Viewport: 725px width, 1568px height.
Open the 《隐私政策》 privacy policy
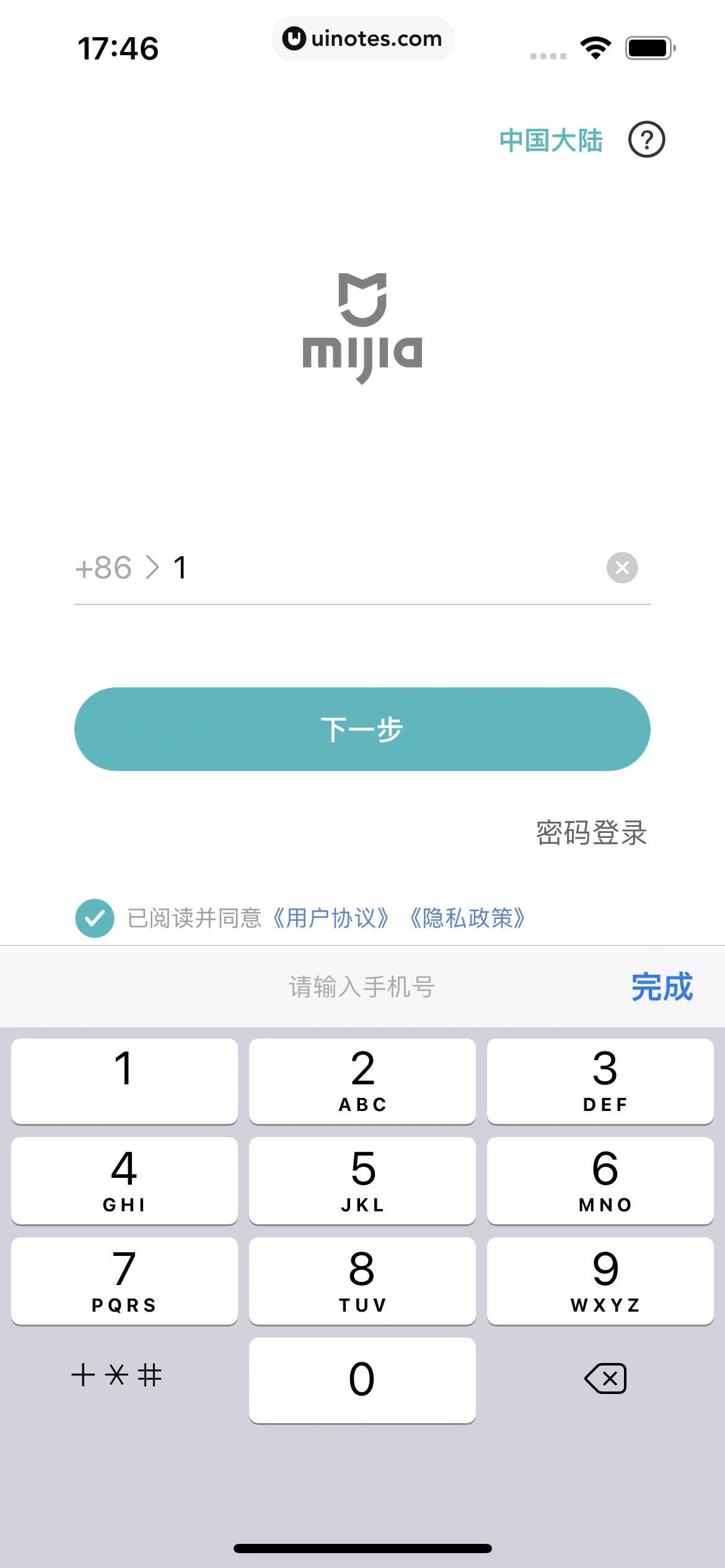[x=468, y=918]
